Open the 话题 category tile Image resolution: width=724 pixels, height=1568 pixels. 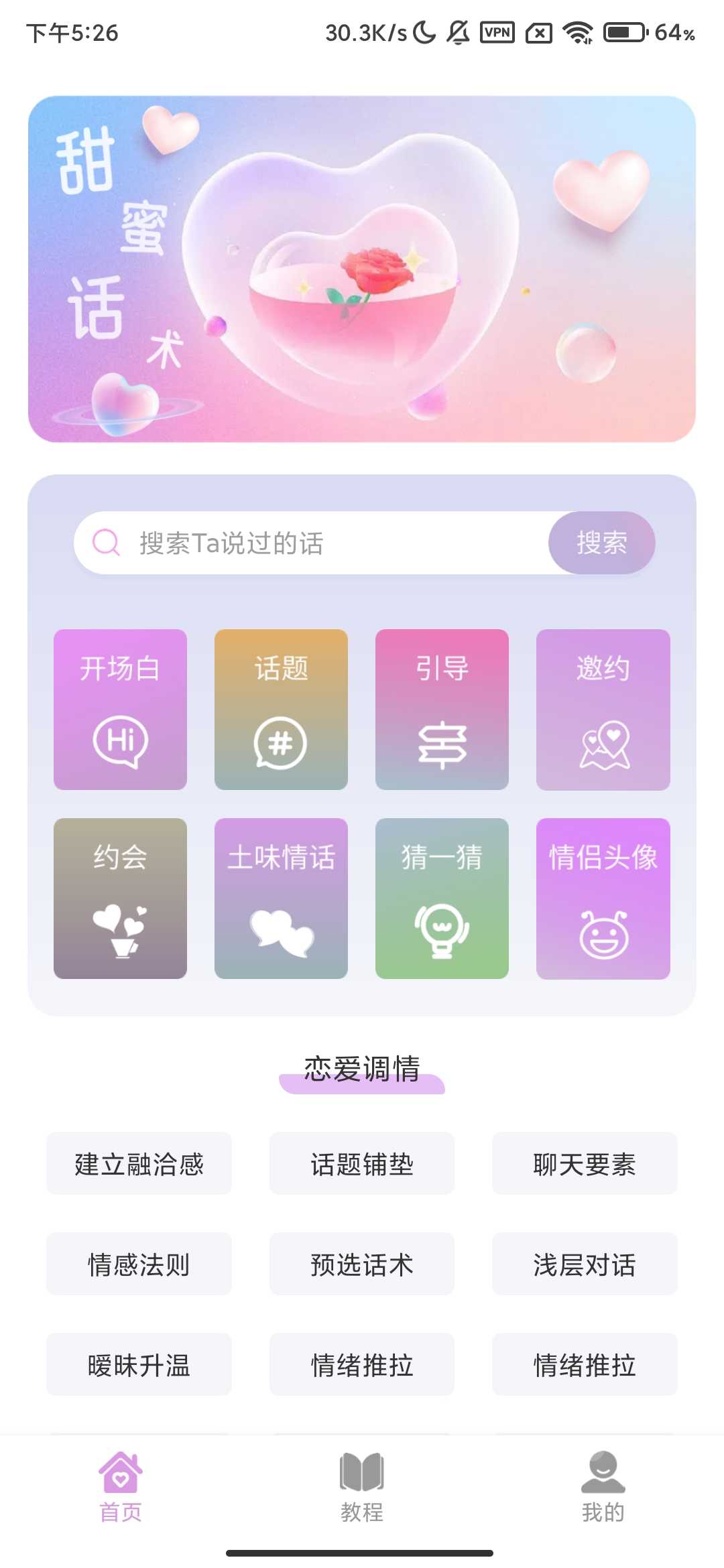pyautogui.click(x=281, y=709)
